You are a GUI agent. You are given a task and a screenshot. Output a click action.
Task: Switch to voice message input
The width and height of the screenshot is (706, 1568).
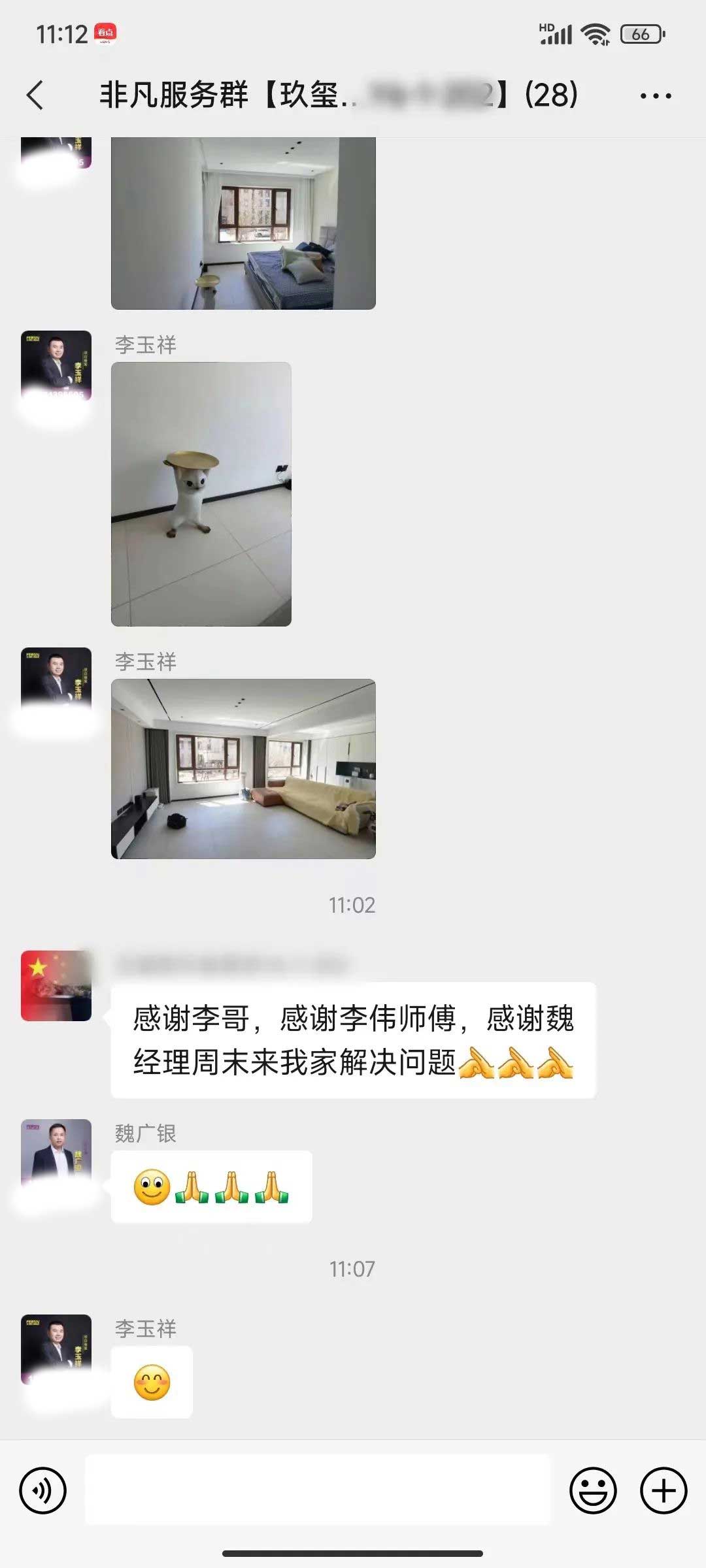pyautogui.click(x=43, y=1490)
